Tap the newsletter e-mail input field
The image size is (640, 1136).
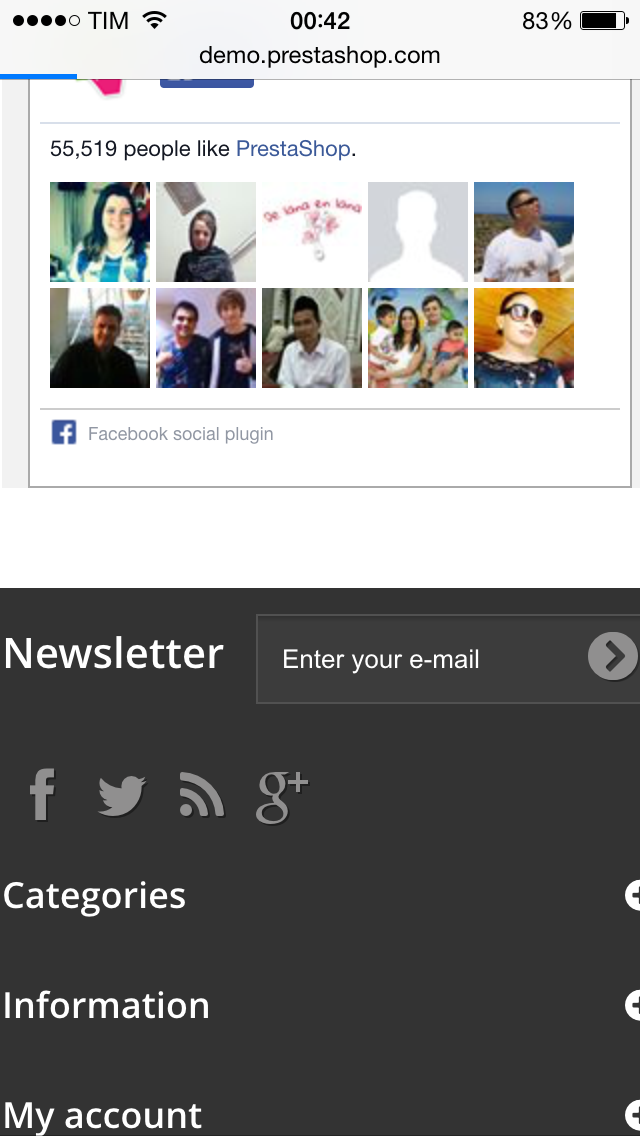coord(420,659)
